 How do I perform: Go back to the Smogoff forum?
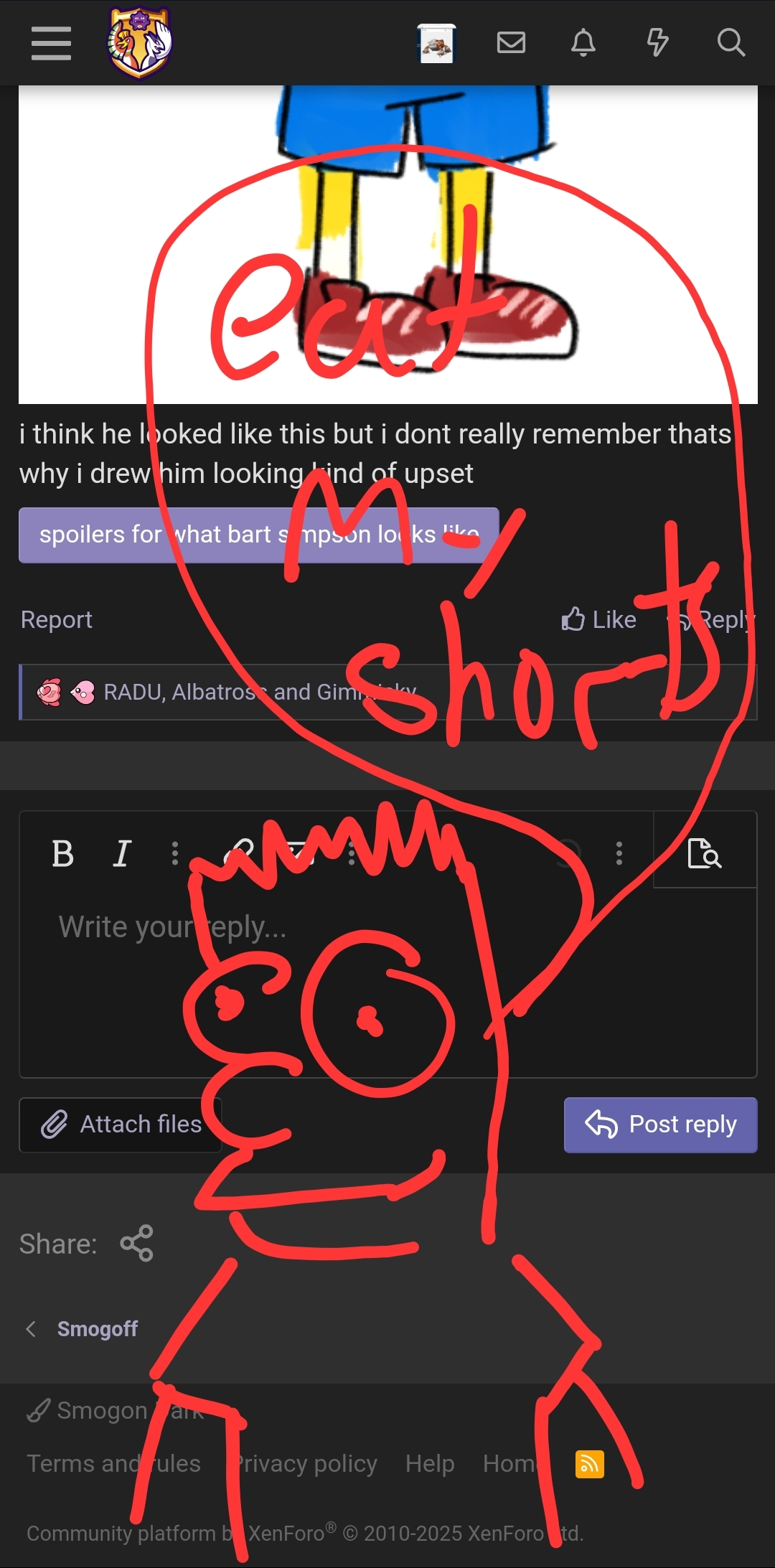point(98,1329)
